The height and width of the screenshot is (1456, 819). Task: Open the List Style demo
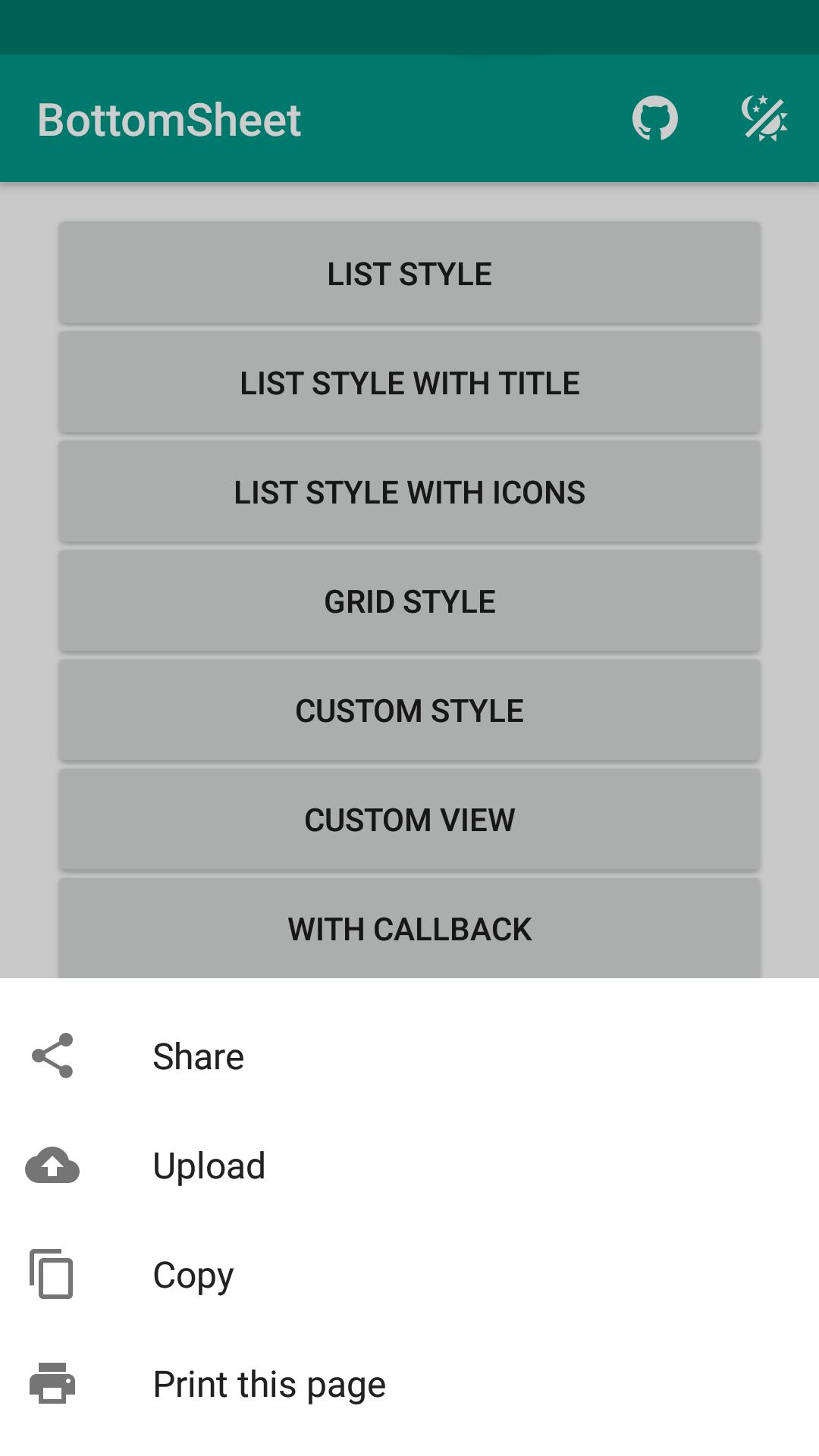pyautogui.click(x=409, y=274)
